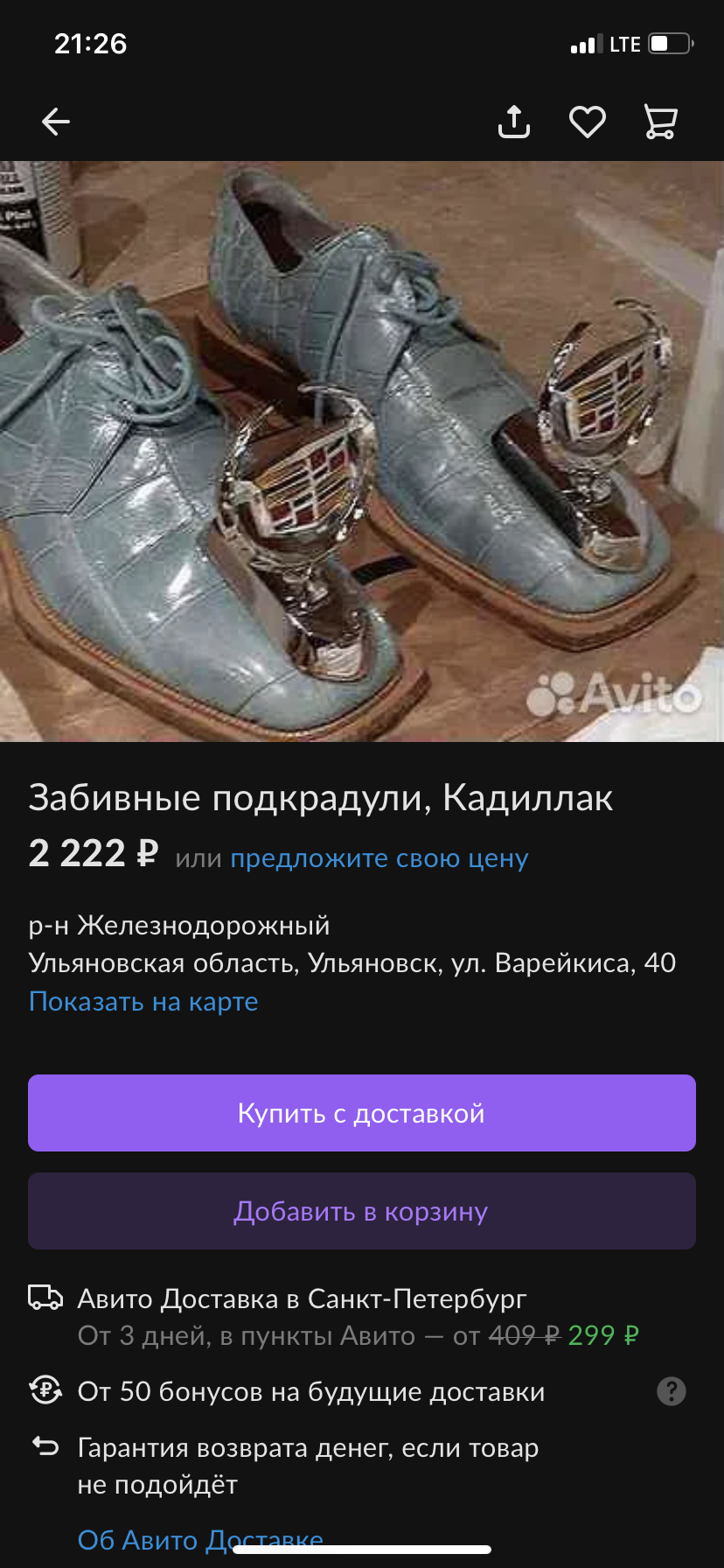The image size is (724, 1568).
Task: Open the bonuses help question mark
Action: (x=672, y=1391)
